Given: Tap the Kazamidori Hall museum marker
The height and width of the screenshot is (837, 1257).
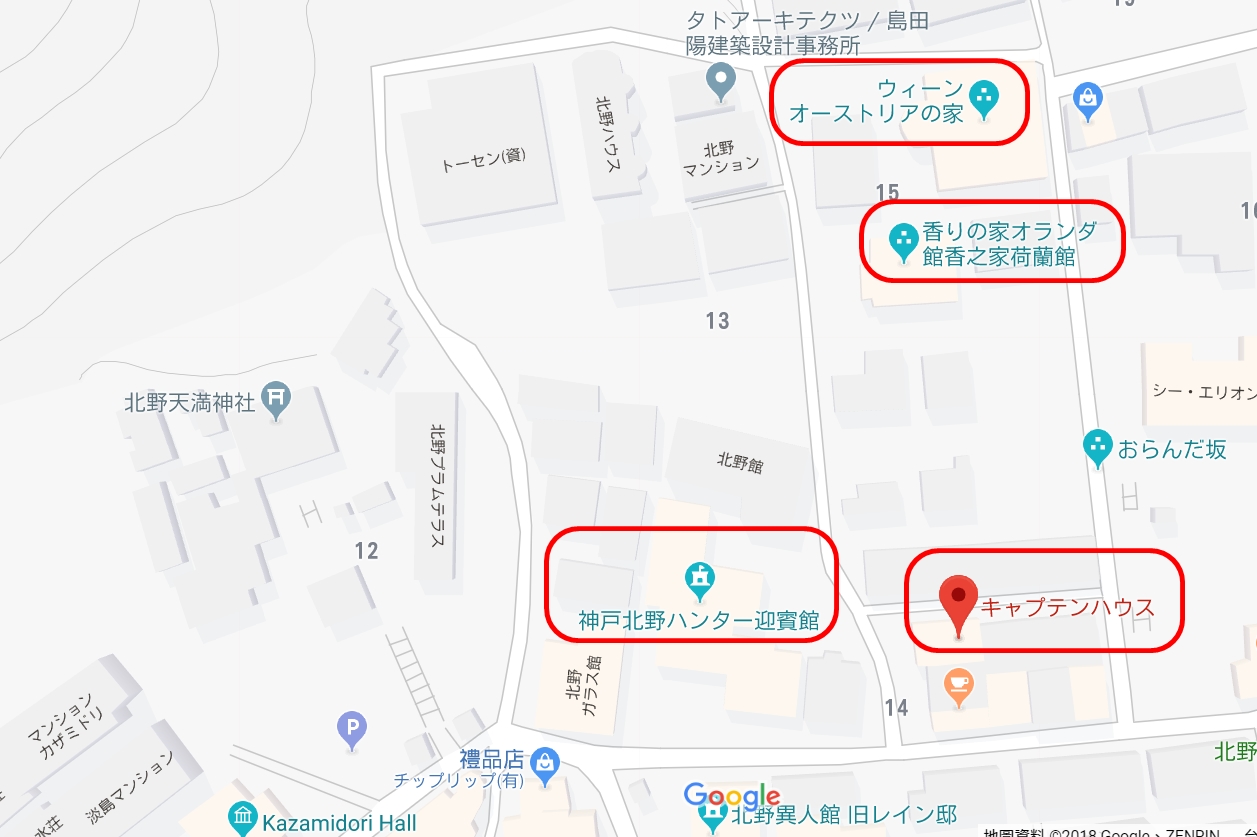Looking at the screenshot, I should [243, 818].
